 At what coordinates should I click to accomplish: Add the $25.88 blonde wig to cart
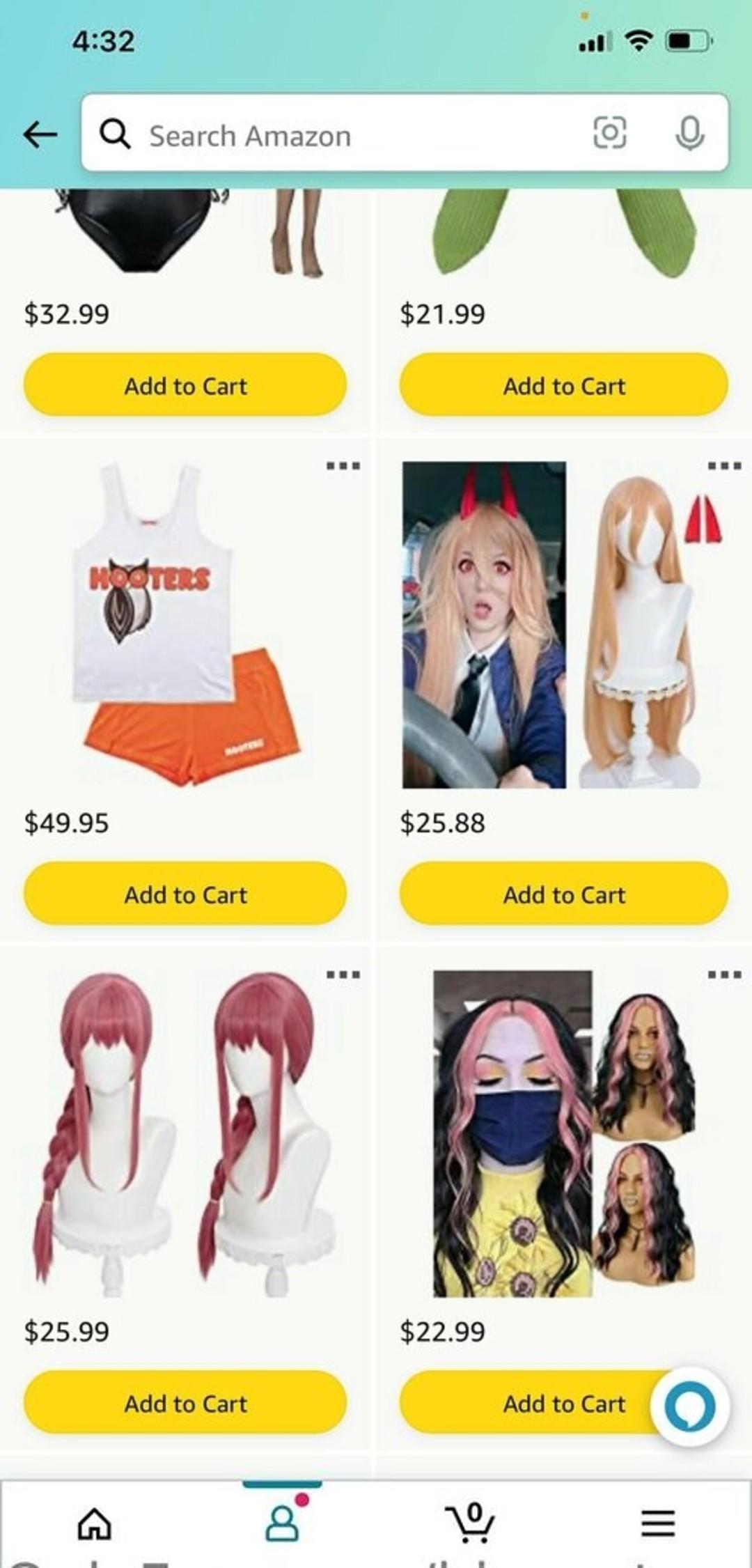[564, 894]
